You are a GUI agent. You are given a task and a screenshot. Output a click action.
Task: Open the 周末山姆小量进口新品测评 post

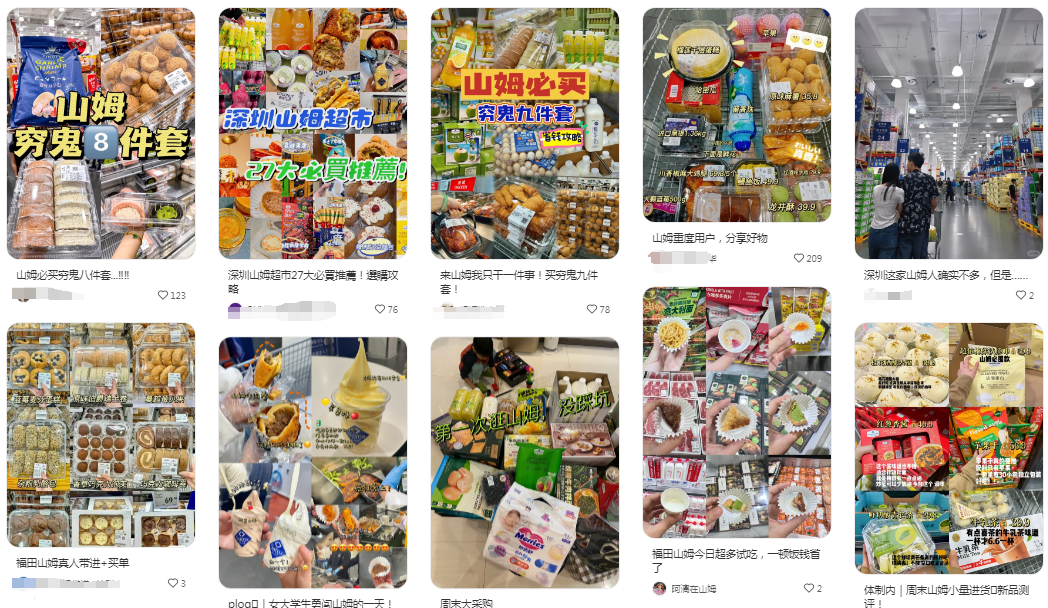949,447
